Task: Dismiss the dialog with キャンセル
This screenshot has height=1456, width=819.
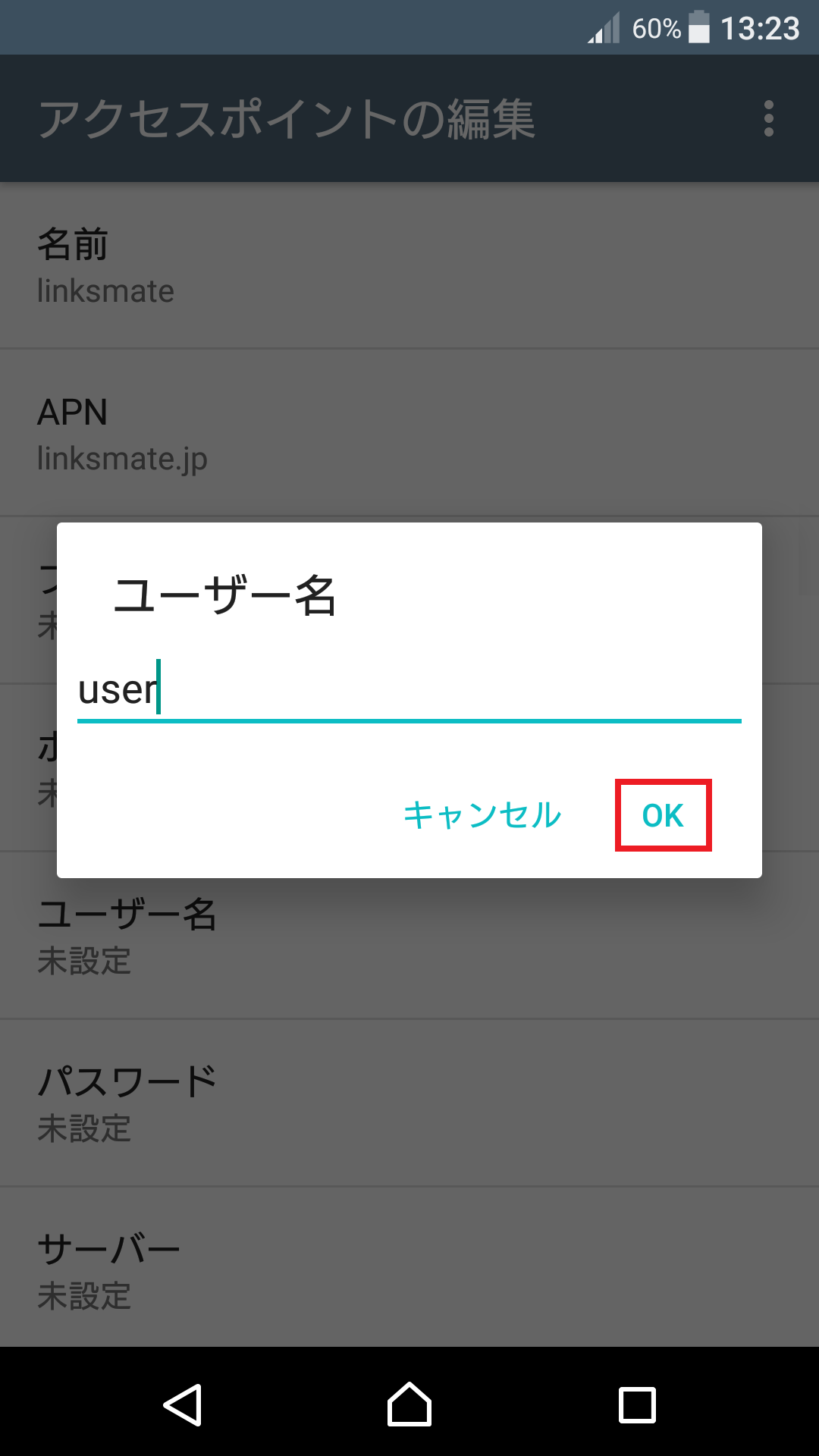Action: [x=482, y=816]
